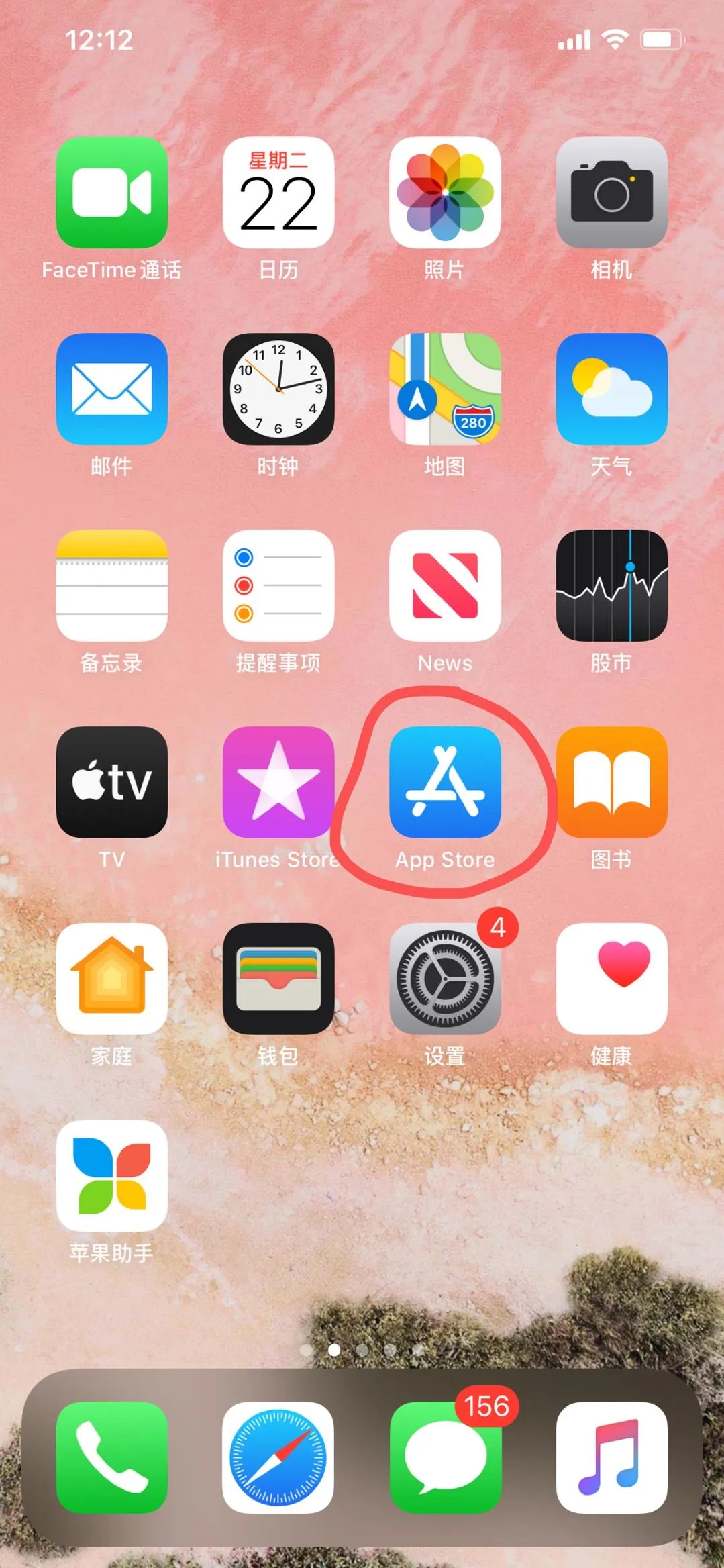This screenshot has width=724, height=1568.
Task: Open 提醒事项 reminders
Action: [x=278, y=585]
